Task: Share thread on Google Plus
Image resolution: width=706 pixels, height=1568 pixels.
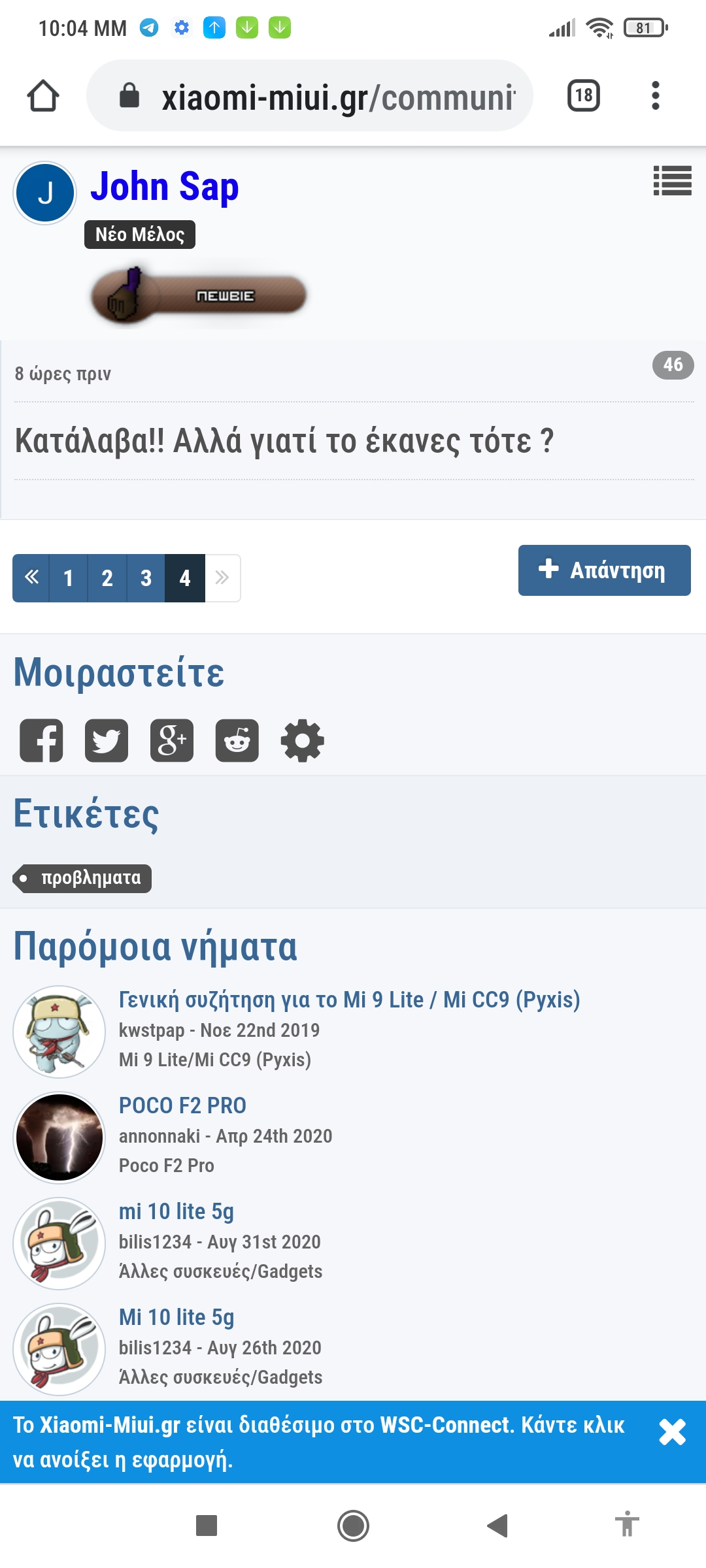Action: [172, 740]
